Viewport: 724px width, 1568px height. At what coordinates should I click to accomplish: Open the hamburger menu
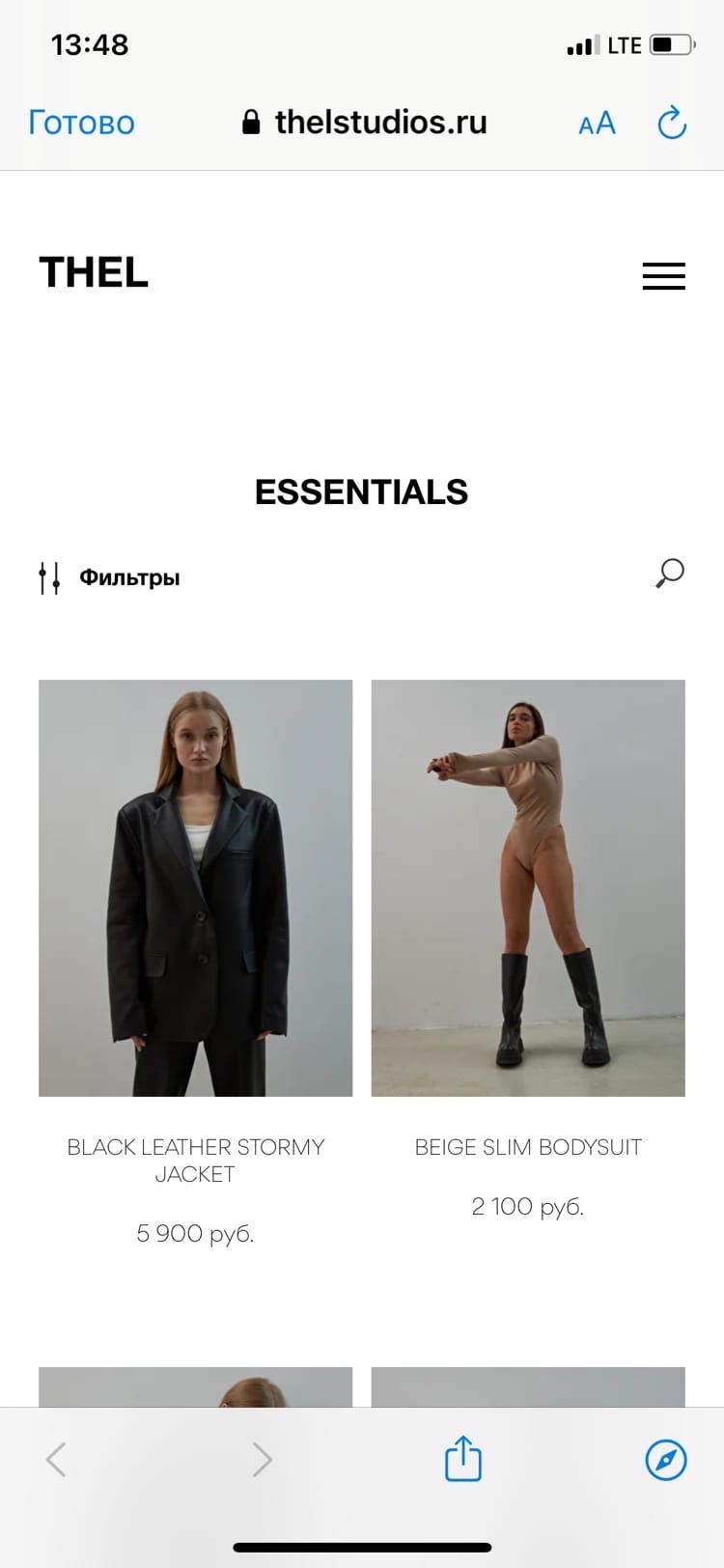coord(663,276)
